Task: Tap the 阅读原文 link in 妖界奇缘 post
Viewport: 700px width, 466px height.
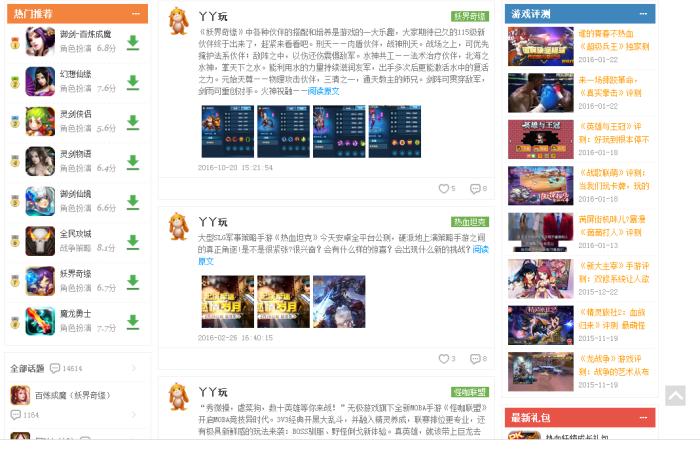Action: coord(323,91)
